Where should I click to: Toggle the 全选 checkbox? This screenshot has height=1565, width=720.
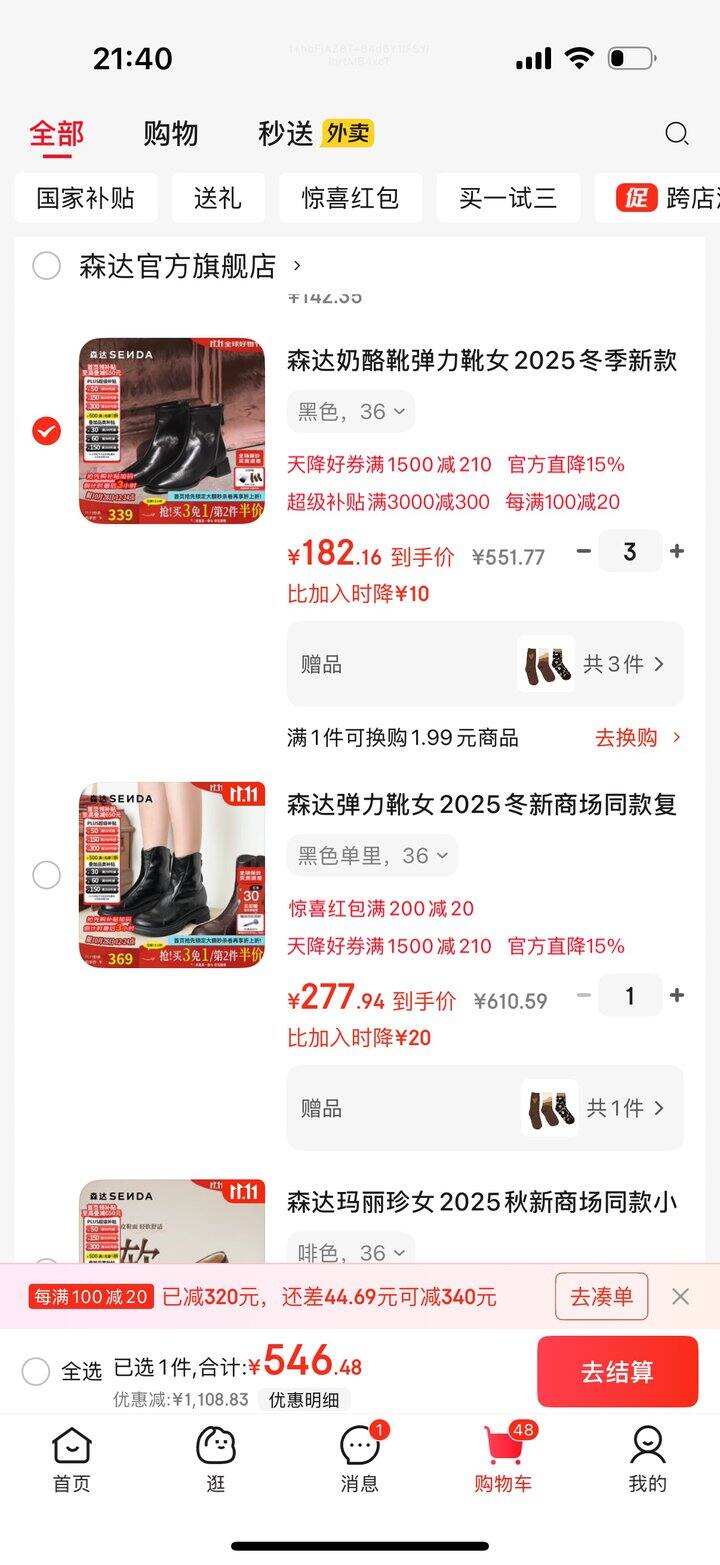point(36,1371)
